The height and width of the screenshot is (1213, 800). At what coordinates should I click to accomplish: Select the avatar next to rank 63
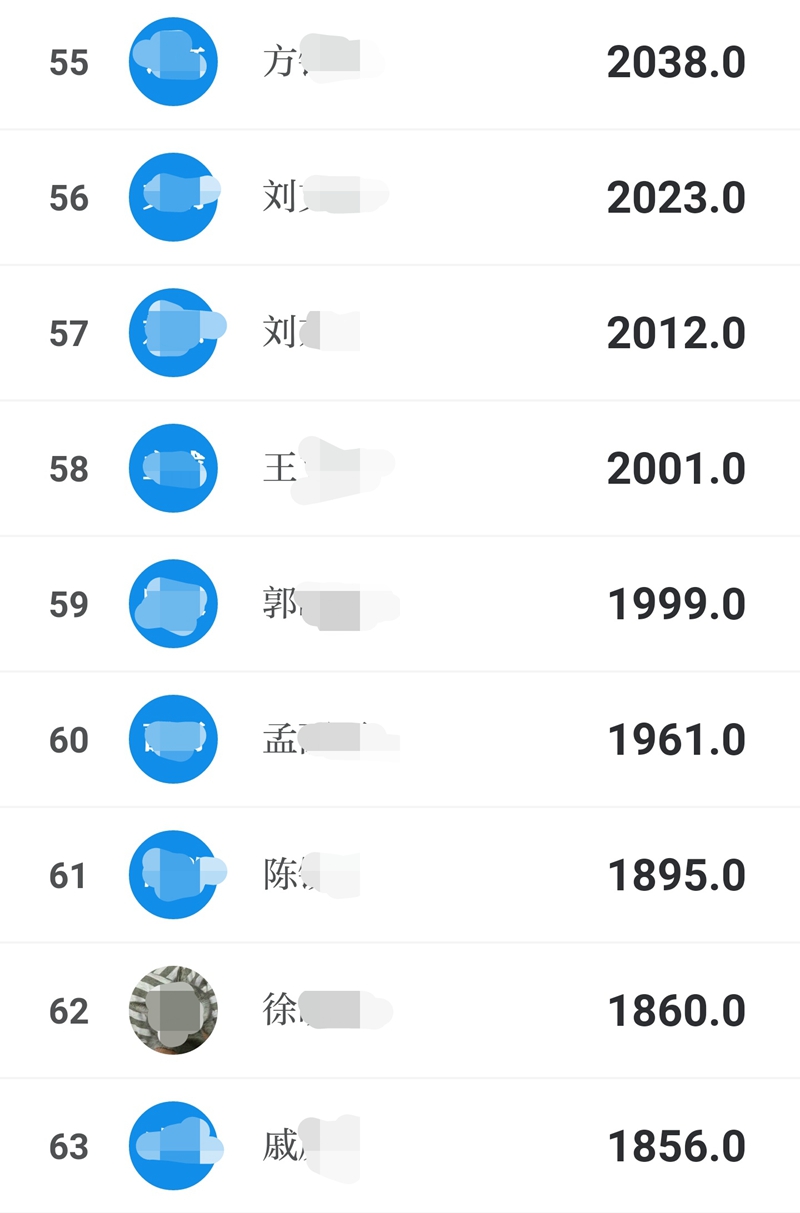click(172, 1146)
